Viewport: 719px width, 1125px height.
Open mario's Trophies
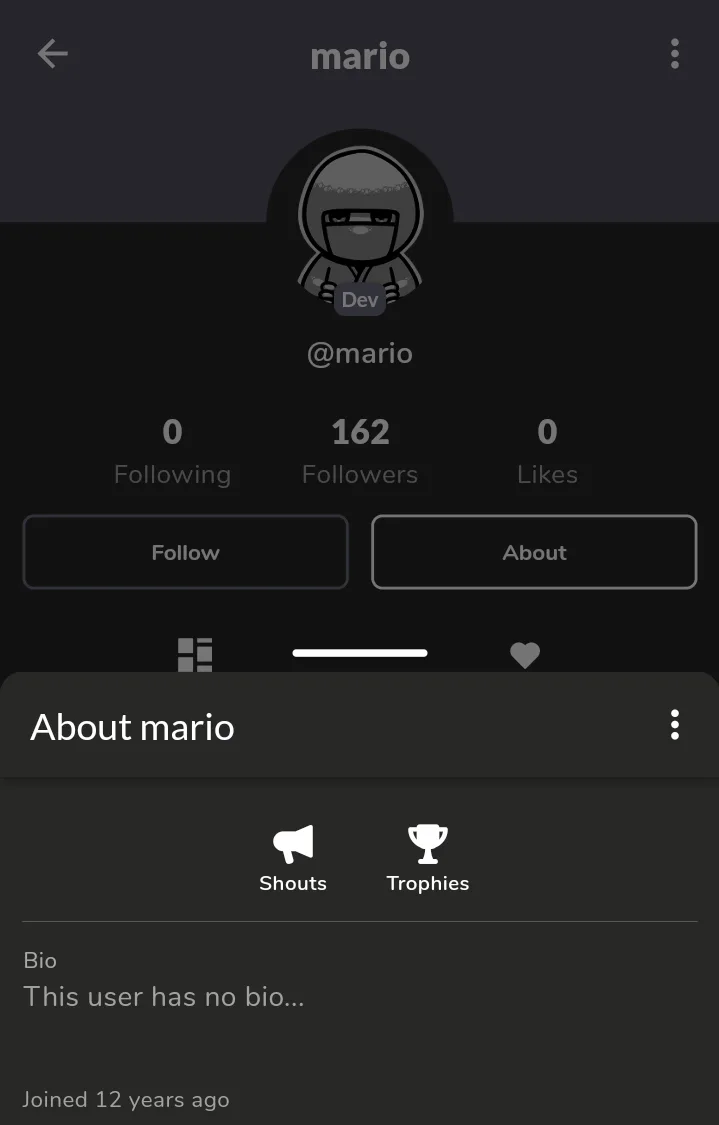pos(428,858)
